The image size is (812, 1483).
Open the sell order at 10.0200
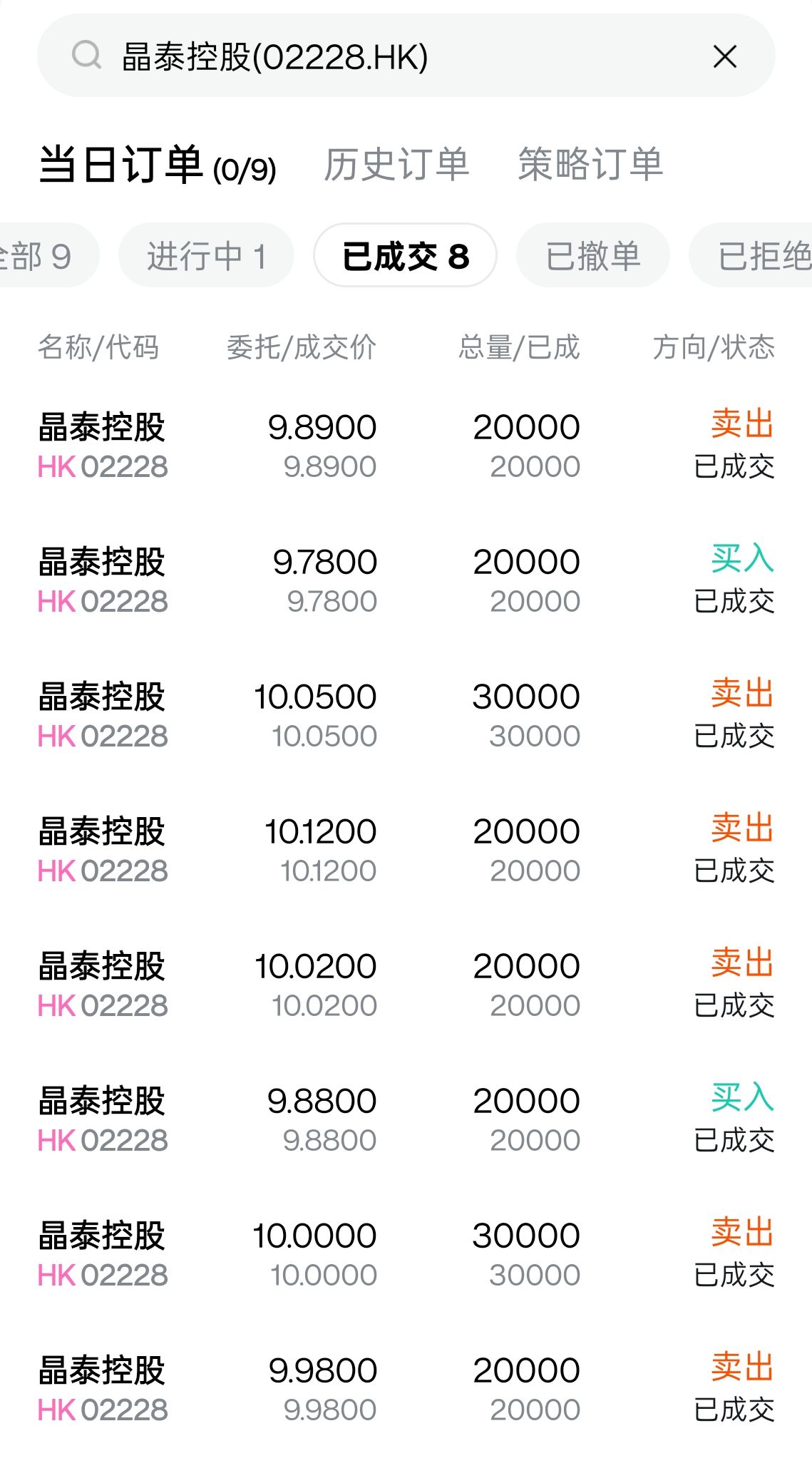(406, 985)
